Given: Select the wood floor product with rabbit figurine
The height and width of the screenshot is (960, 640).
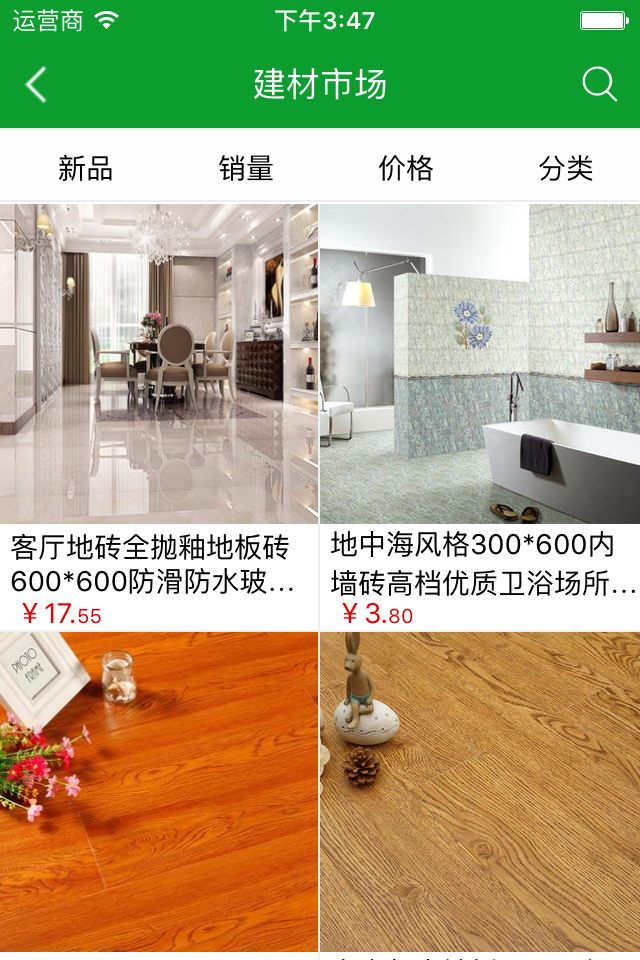Looking at the screenshot, I should coord(480,791).
